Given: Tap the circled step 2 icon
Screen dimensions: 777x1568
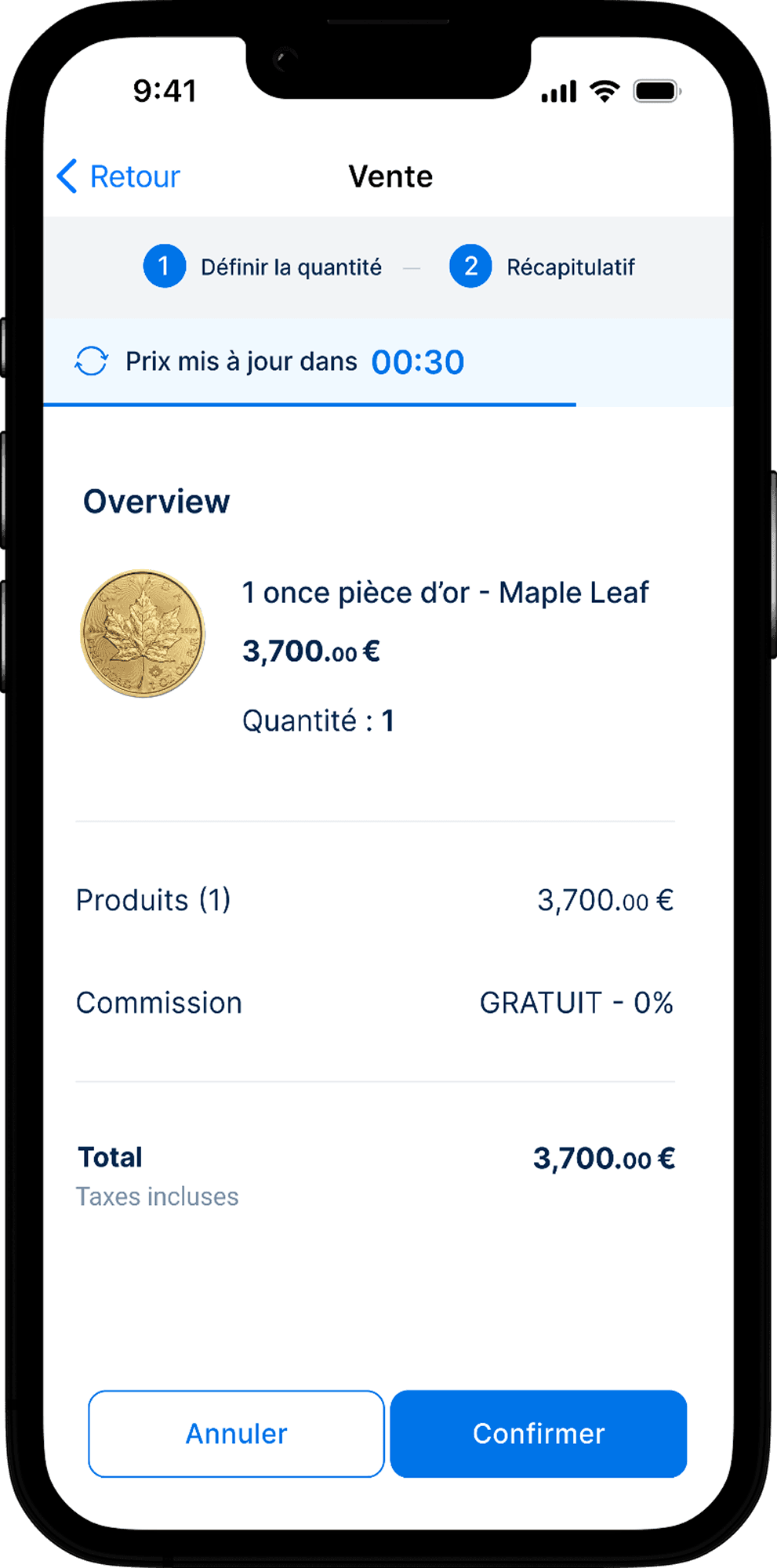Looking at the screenshot, I should 471,266.
